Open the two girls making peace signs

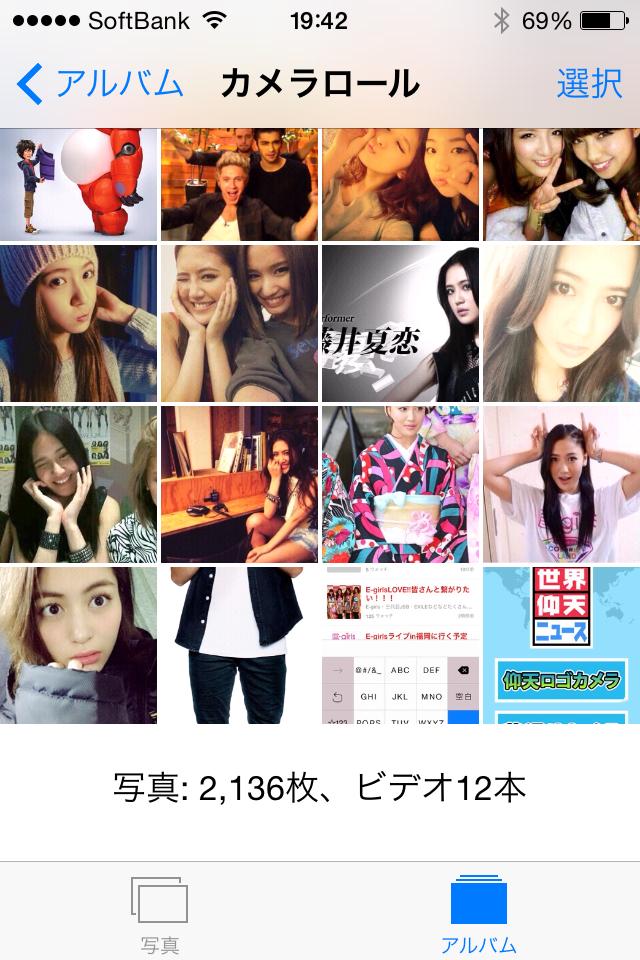click(x=561, y=185)
